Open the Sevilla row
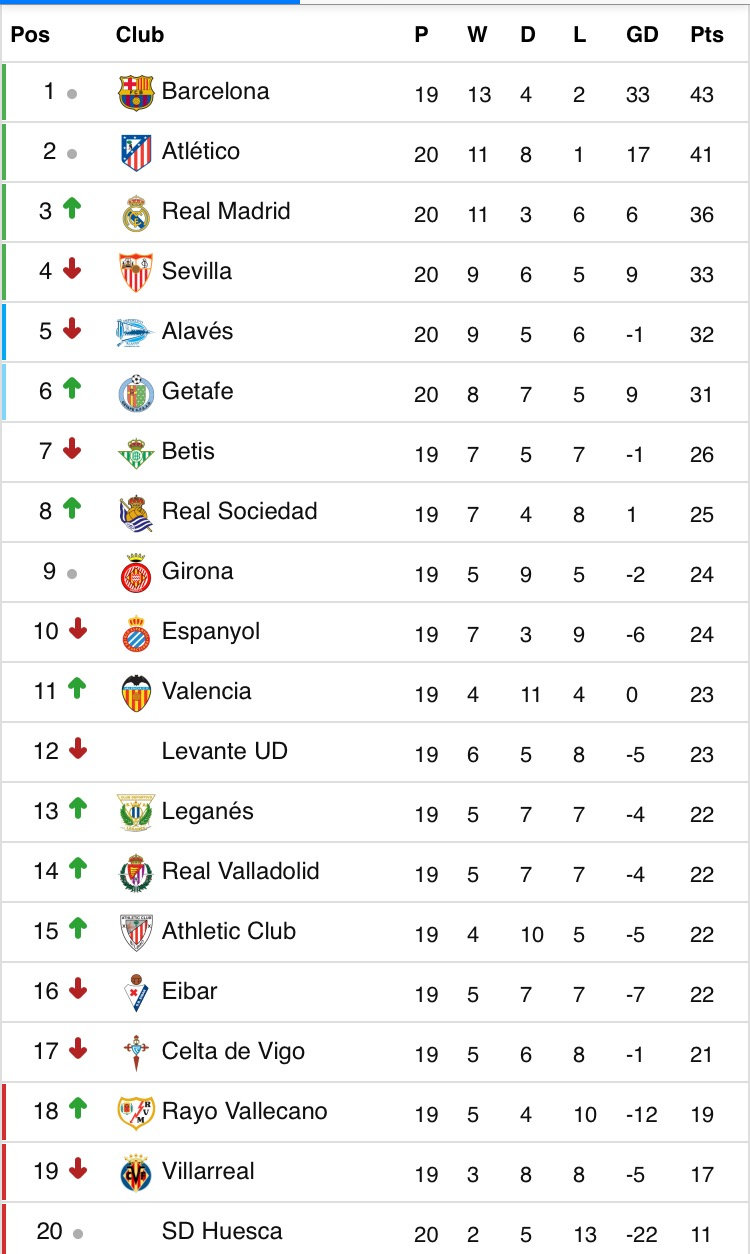Viewport: 750px width, 1254px height. pos(375,272)
